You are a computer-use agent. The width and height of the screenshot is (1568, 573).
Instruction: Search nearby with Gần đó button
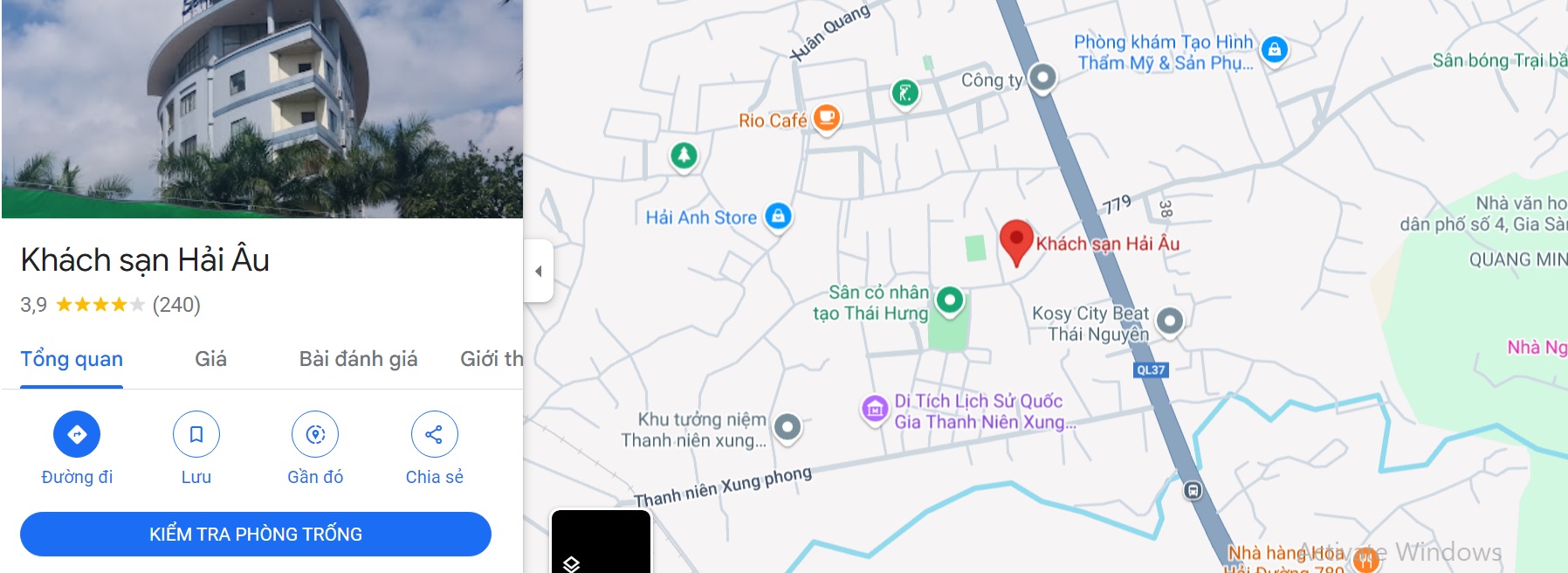click(x=315, y=434)
